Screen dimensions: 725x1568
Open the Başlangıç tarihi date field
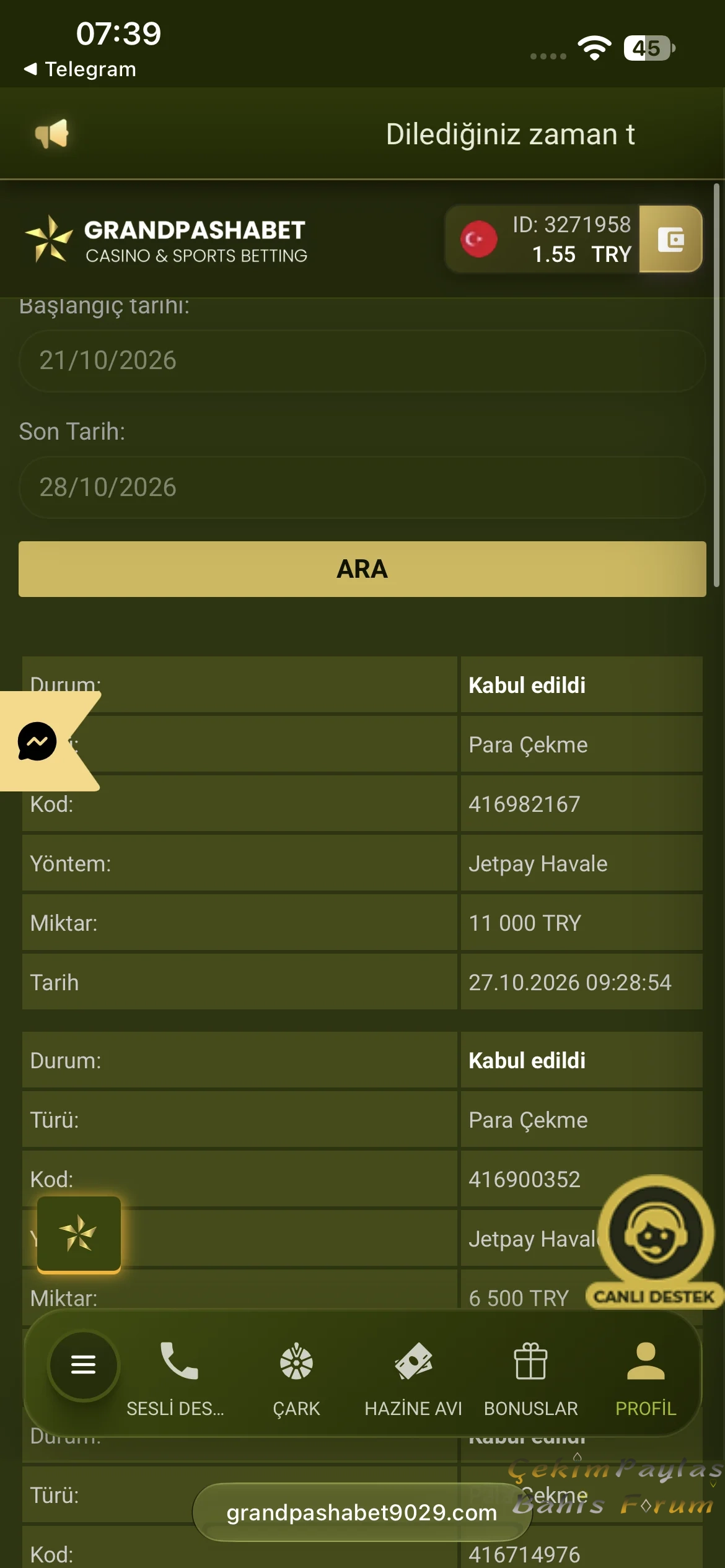point(362,360)
